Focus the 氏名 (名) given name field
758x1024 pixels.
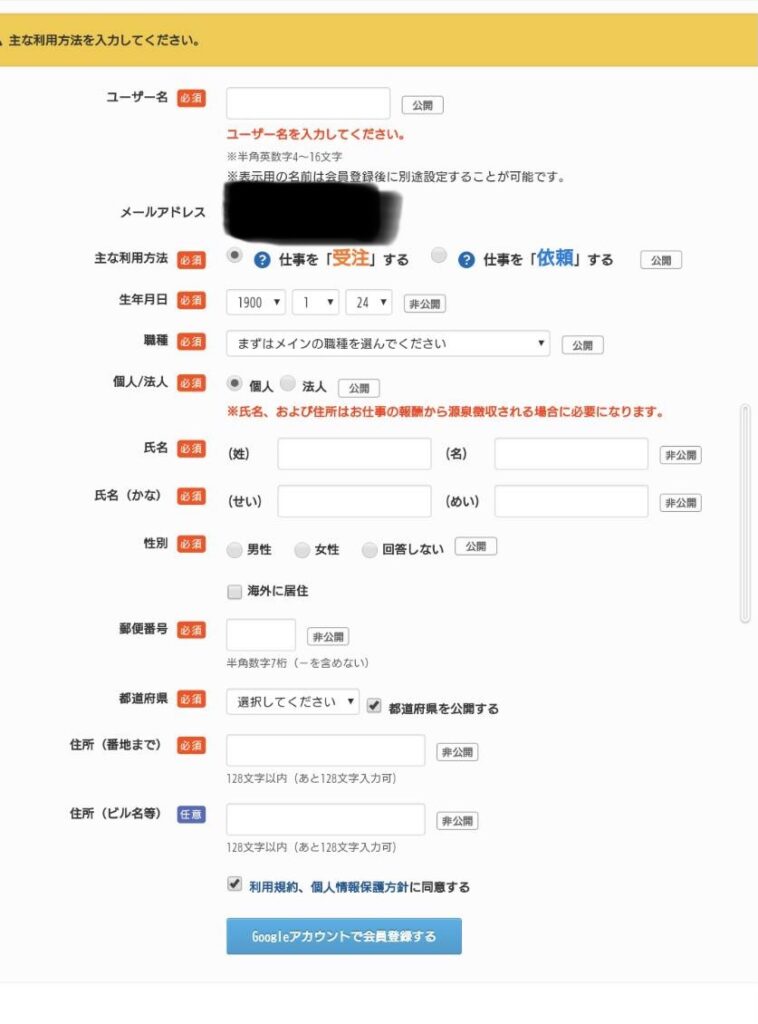571,454
